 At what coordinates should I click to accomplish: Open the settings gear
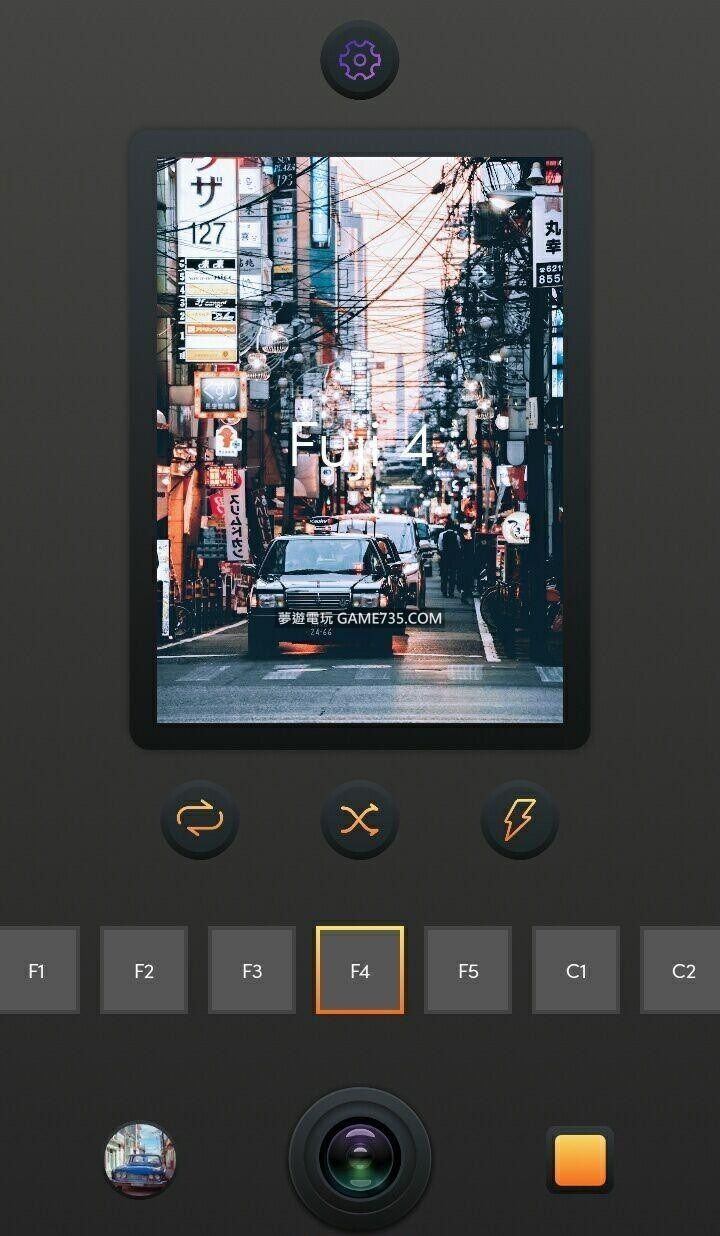360,61
